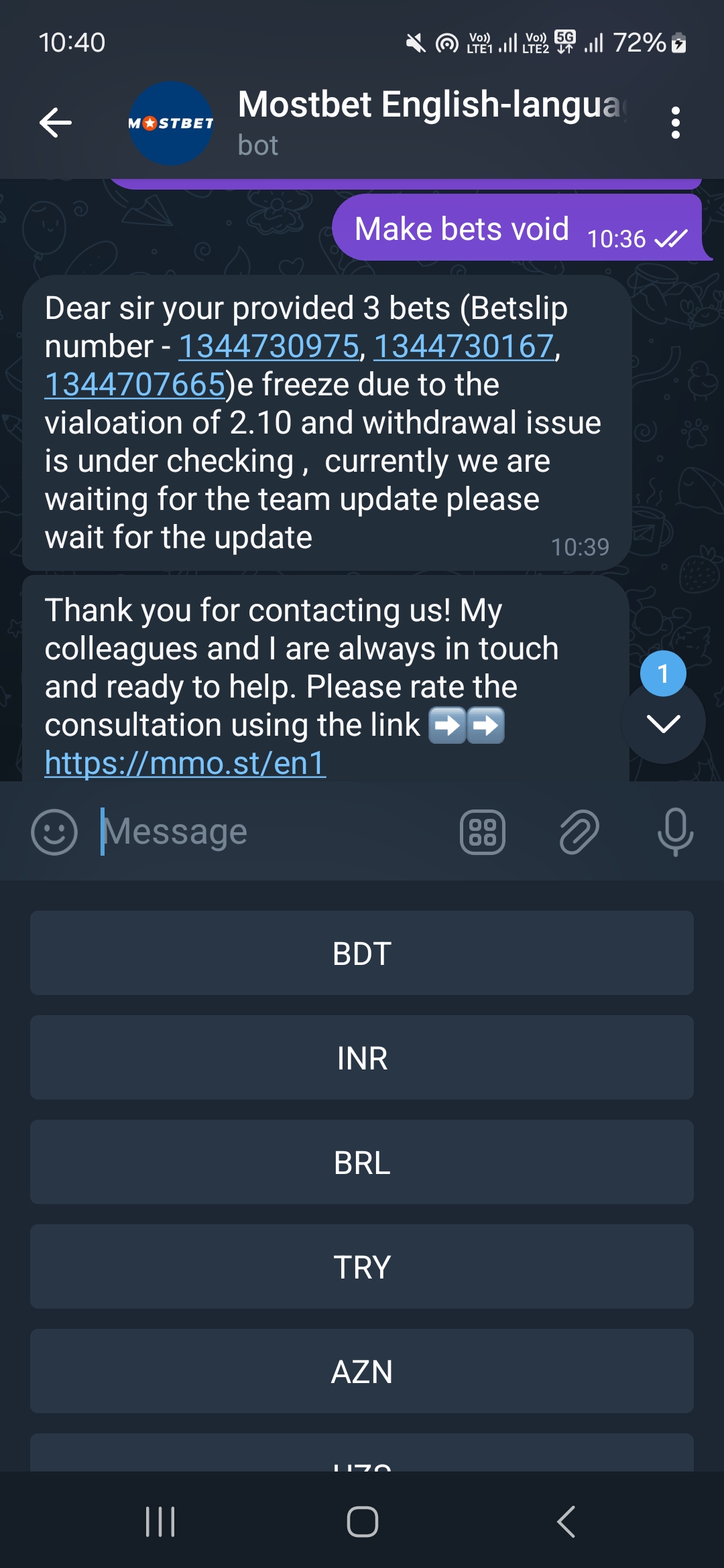Image resolution: width=724 pixels, height=1568 pixels.
Task: Open betslip number 1344730167 link
Action: pos(464,346)
